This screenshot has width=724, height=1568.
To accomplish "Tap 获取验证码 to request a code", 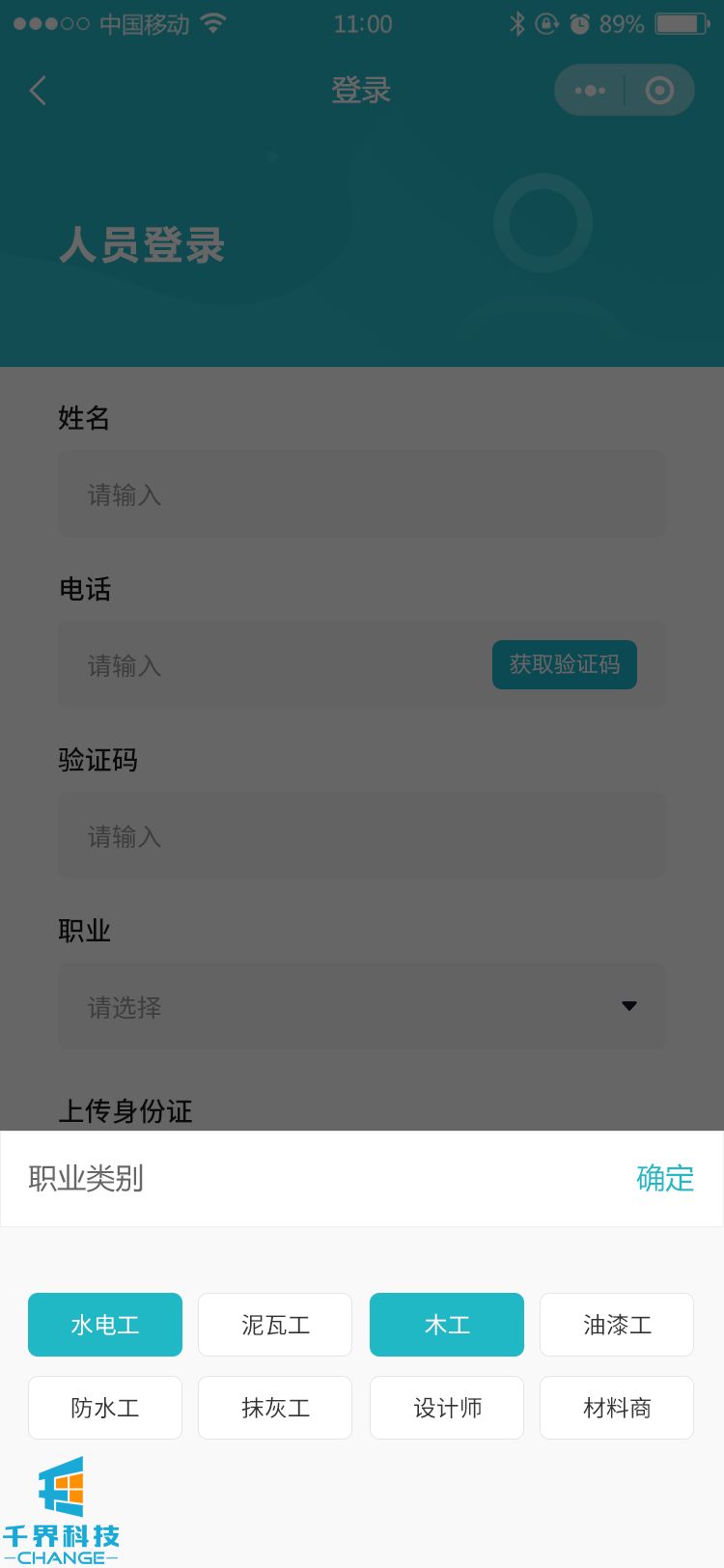I will (564, 664).
